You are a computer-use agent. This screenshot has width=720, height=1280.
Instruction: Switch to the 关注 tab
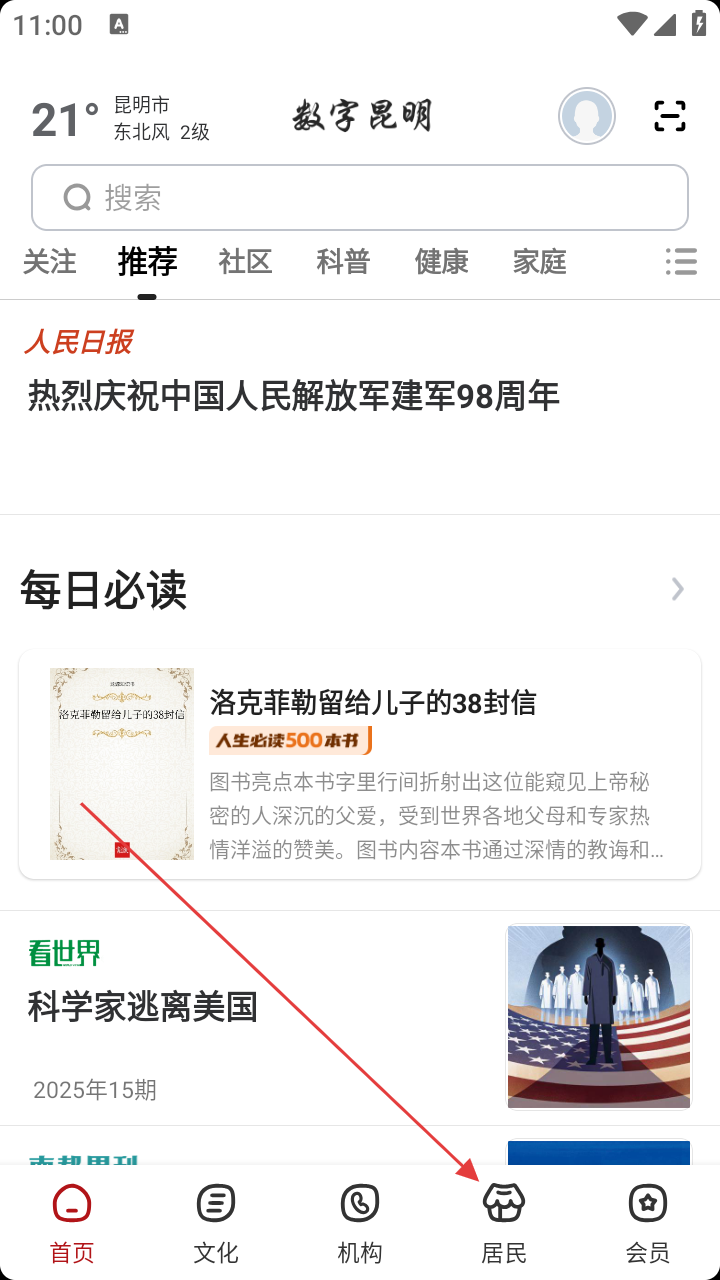(x=49, y=262)
